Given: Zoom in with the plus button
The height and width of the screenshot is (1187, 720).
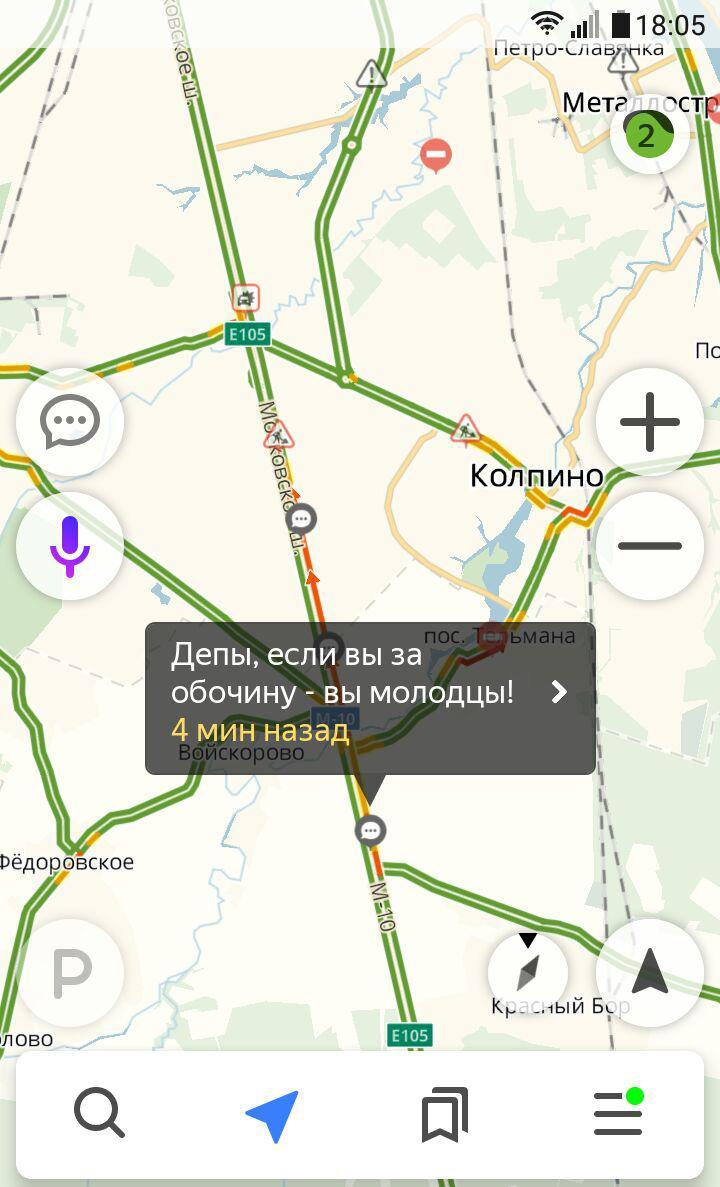Looking at the screenshot, I should point(650,422).
